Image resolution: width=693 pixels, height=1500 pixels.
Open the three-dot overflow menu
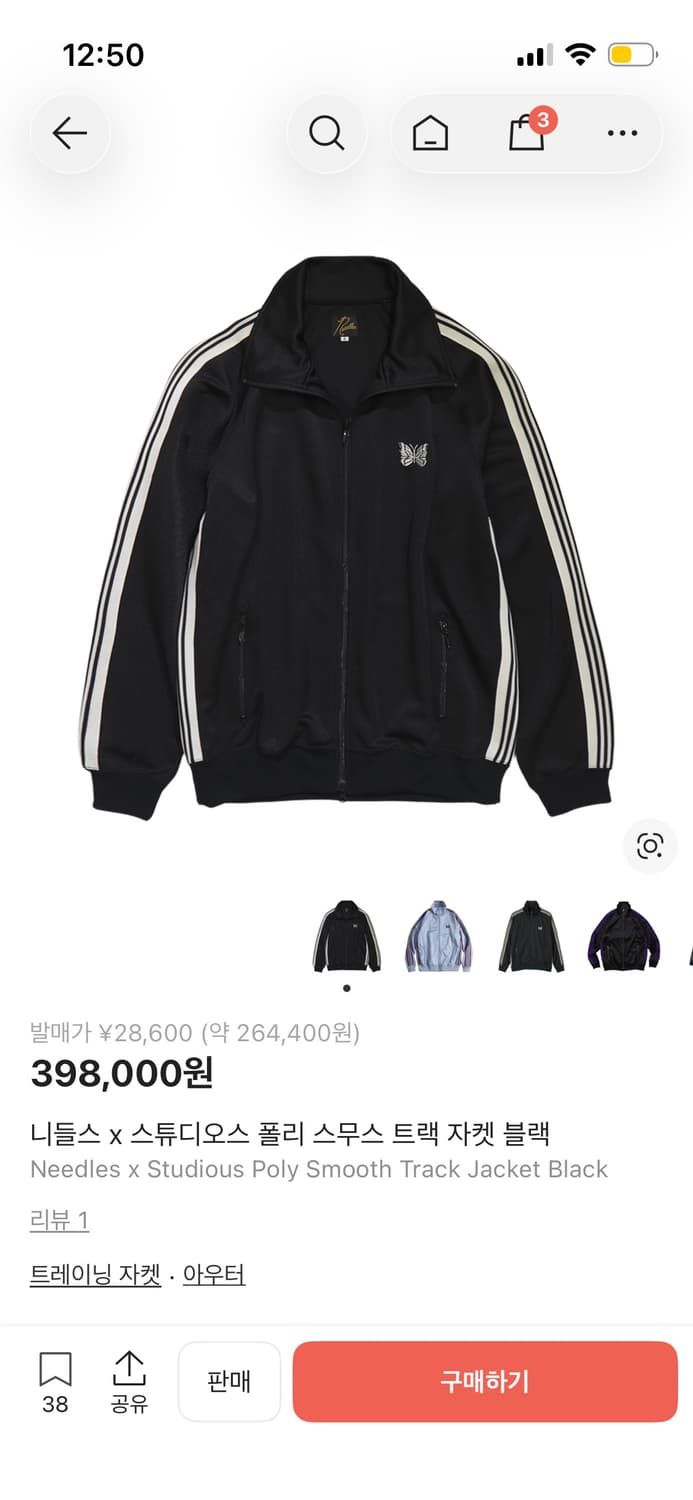pyautogui.click(x=622, y=133)
